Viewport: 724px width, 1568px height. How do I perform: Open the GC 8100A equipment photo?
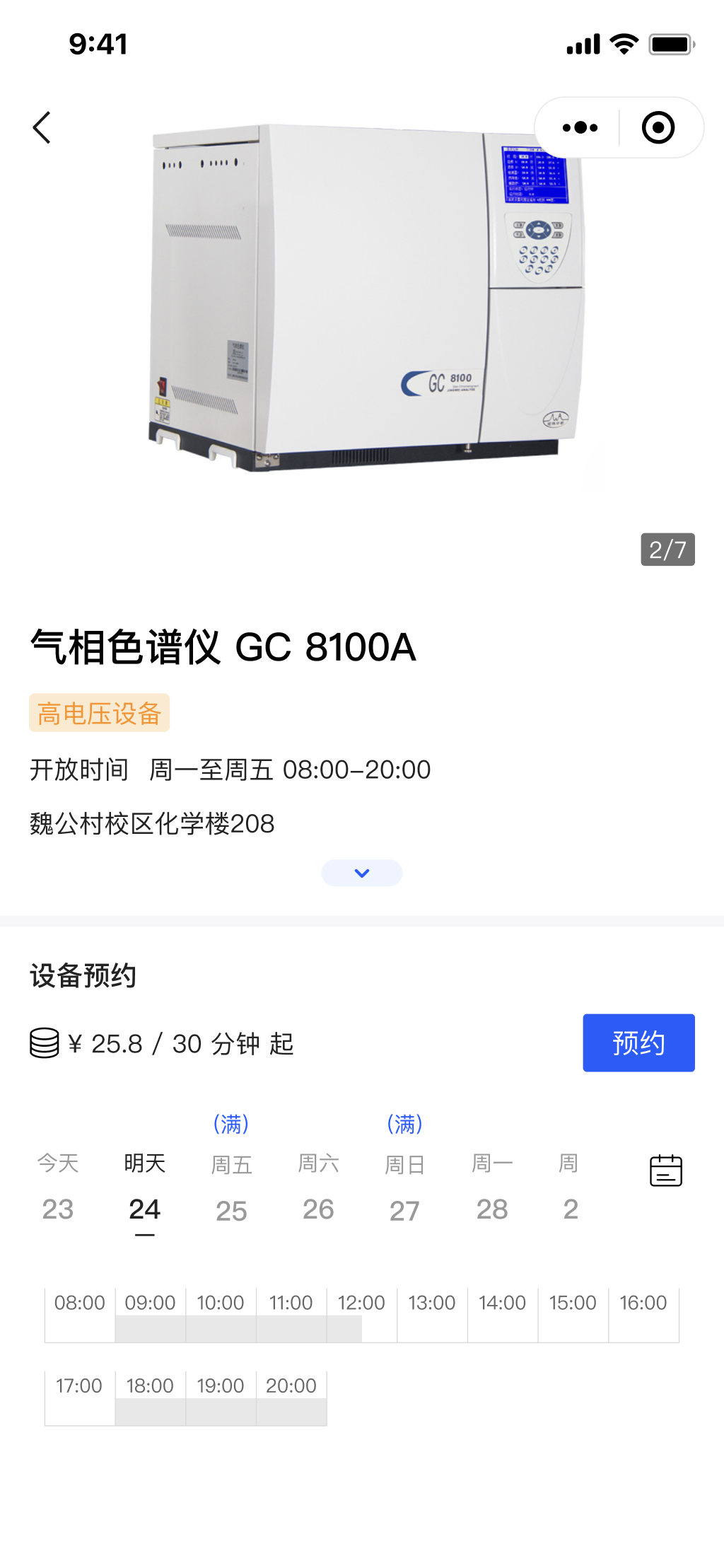tap(362, 297)
